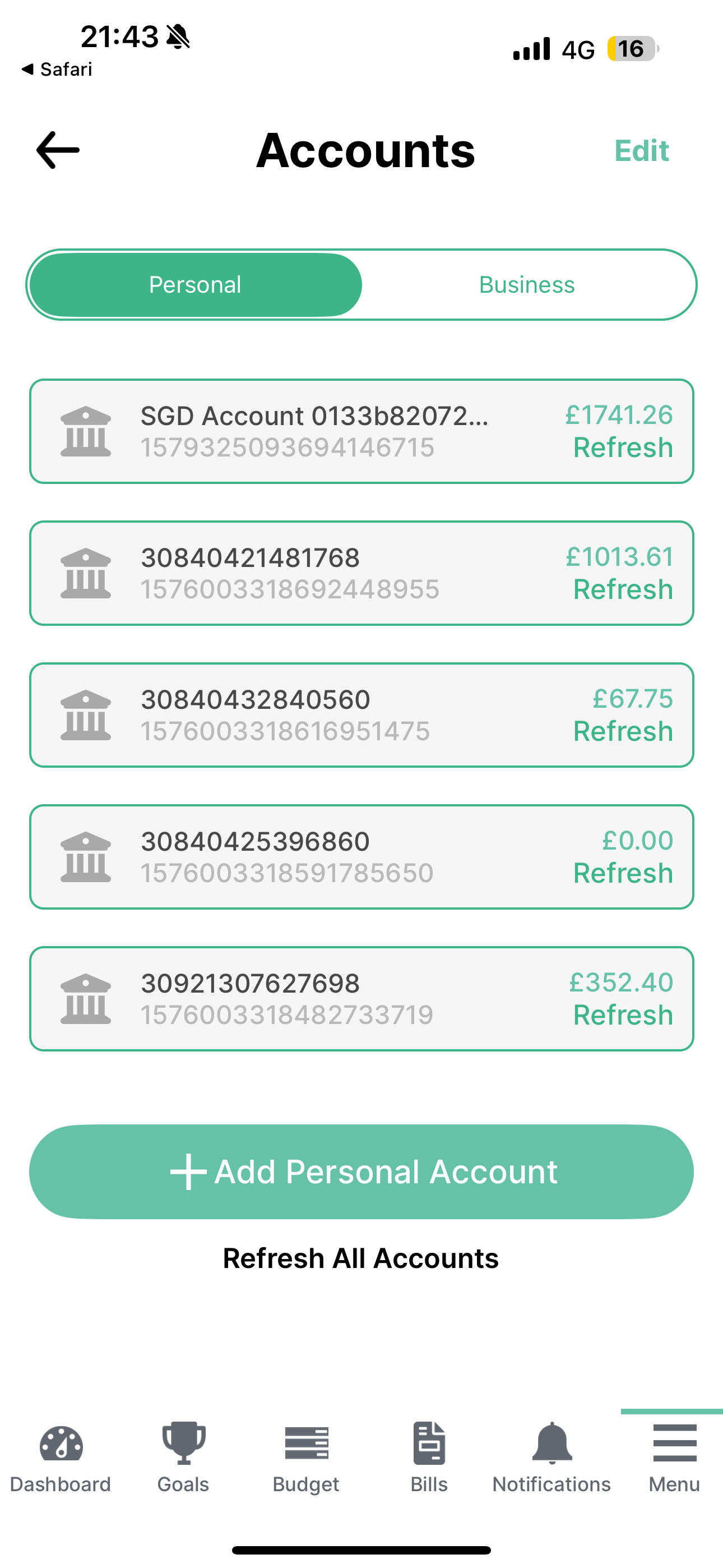Refresh the SGD Account balance
This screenshot has height=1568, width=723.
(x=623, y=448)
